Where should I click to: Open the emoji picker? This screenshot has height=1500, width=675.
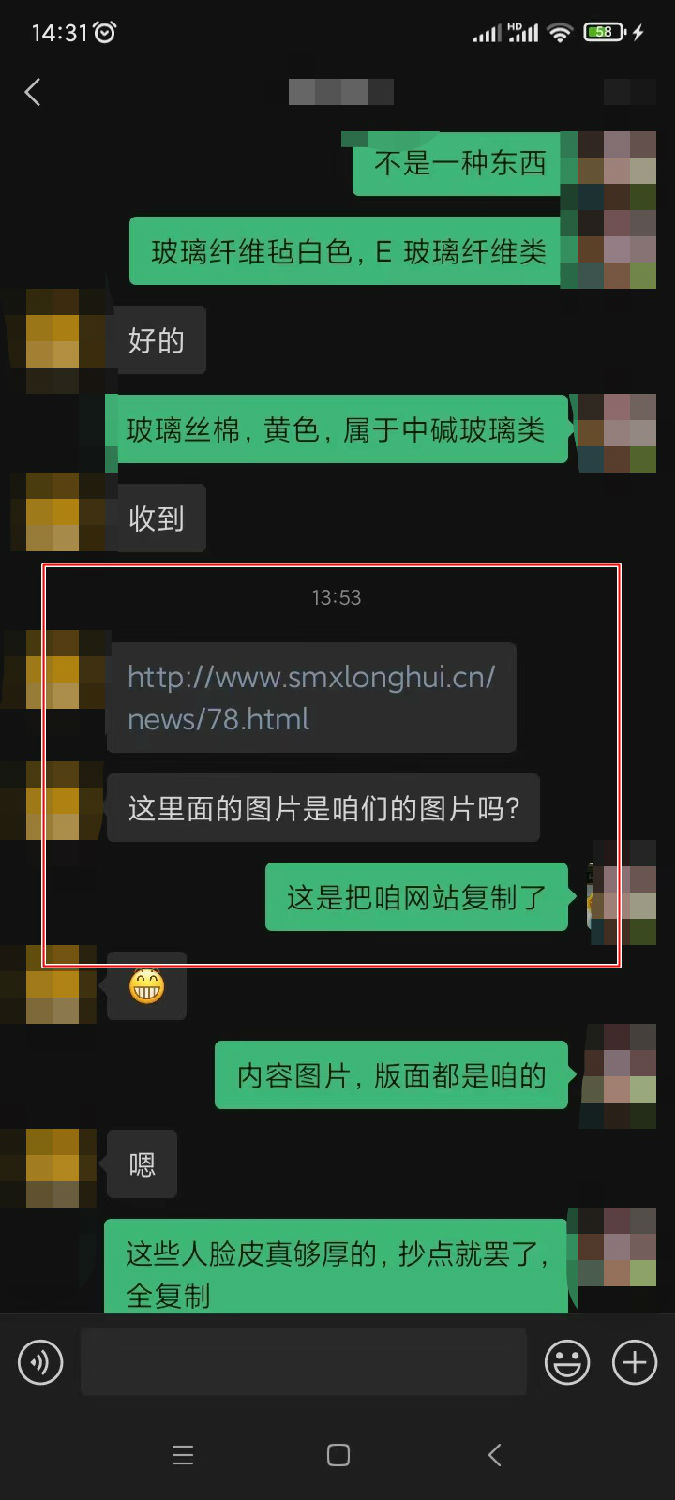tap(567, 1362)
